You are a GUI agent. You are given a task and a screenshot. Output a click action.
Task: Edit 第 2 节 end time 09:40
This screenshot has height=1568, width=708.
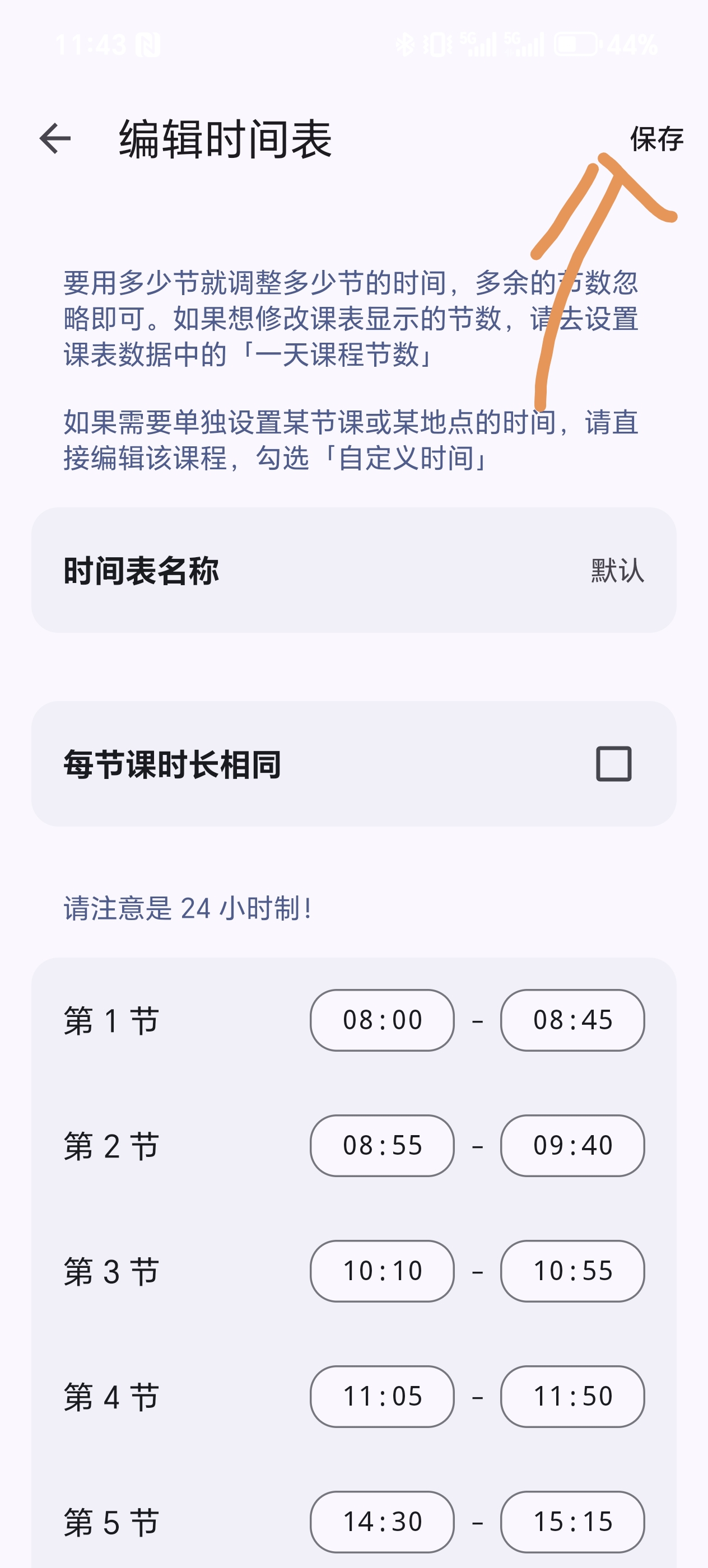tap(572, 1146)
